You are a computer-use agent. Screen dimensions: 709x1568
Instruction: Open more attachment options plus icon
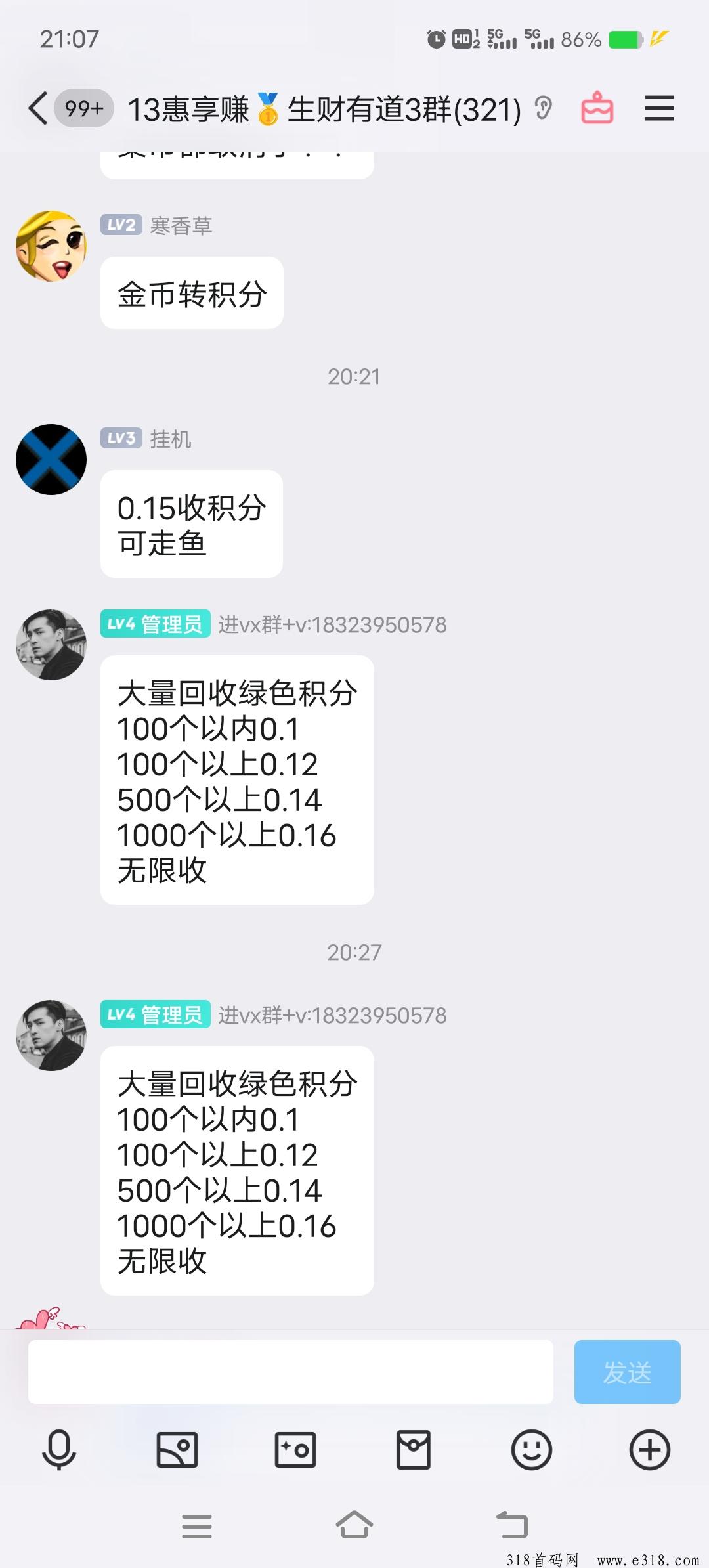tap(650, 1449)
